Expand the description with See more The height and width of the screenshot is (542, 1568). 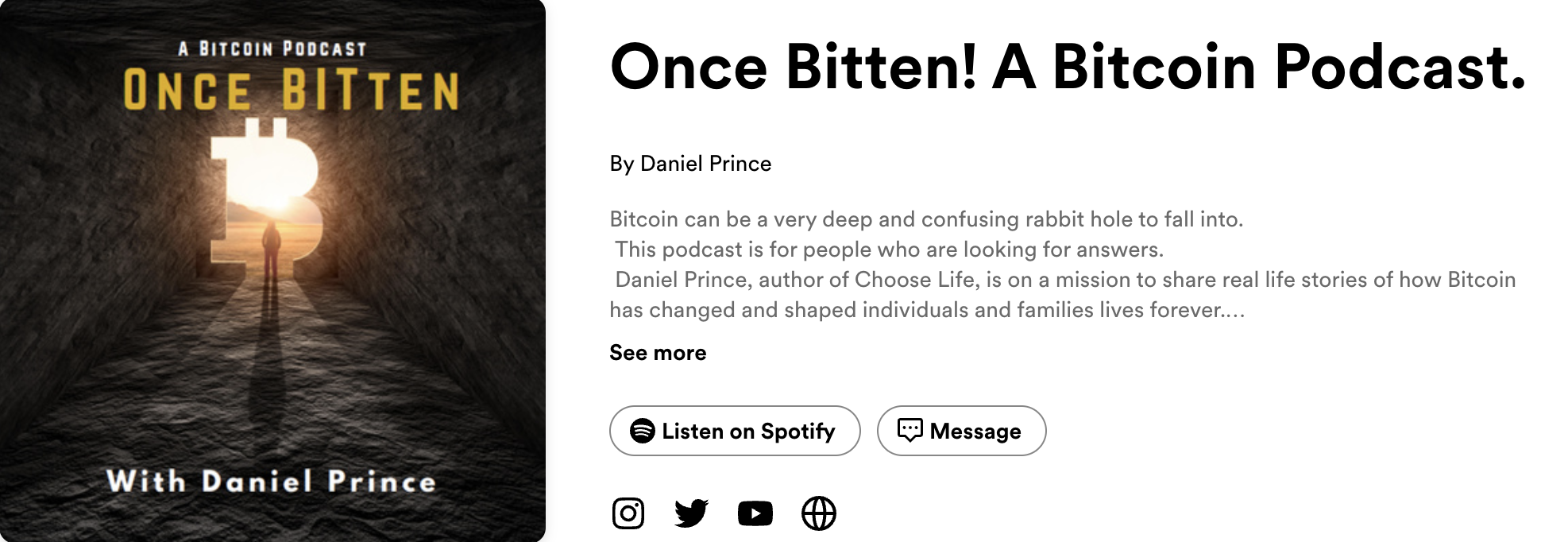pos(658,353)
